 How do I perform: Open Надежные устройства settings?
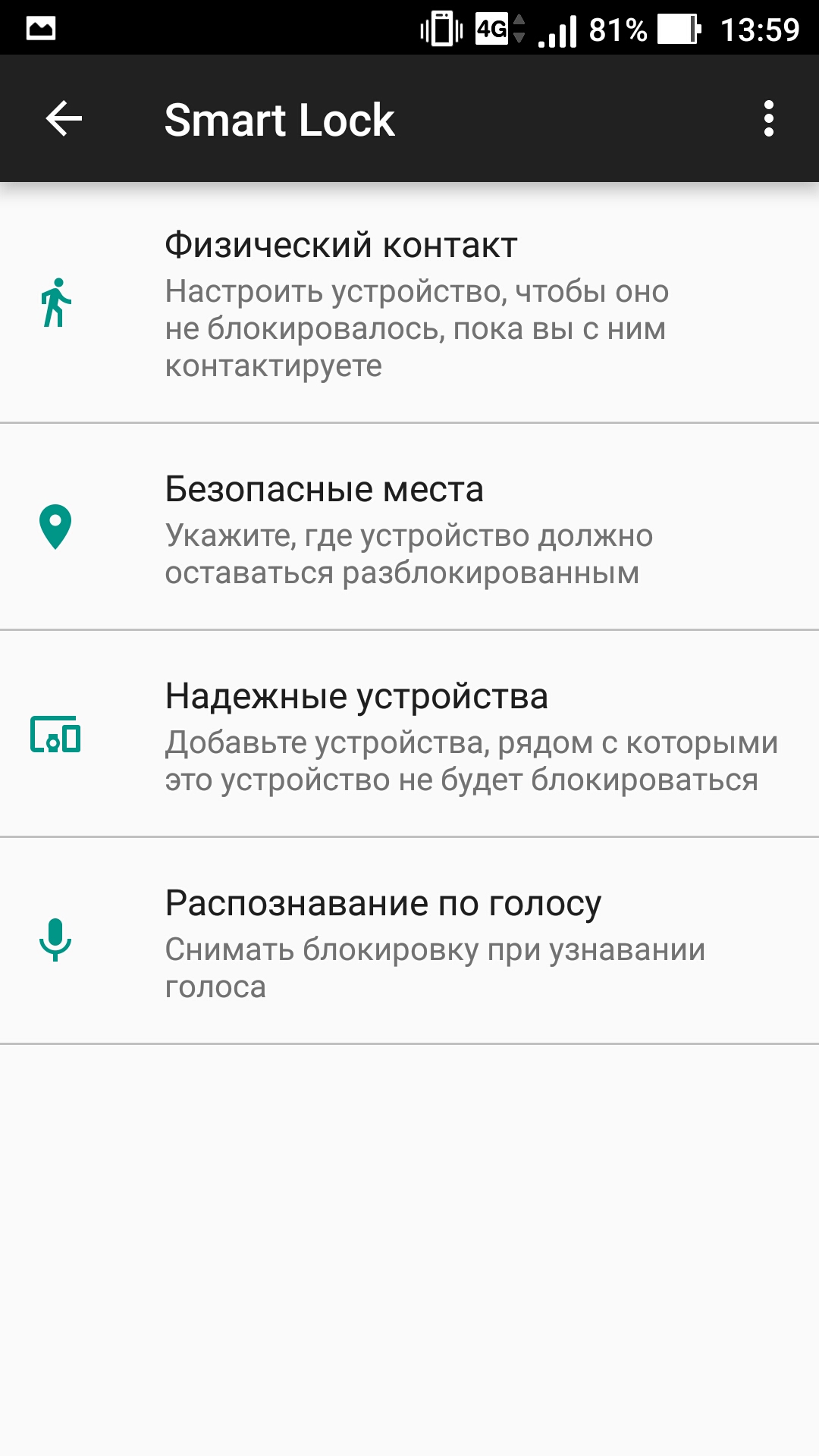click(409, 734)
